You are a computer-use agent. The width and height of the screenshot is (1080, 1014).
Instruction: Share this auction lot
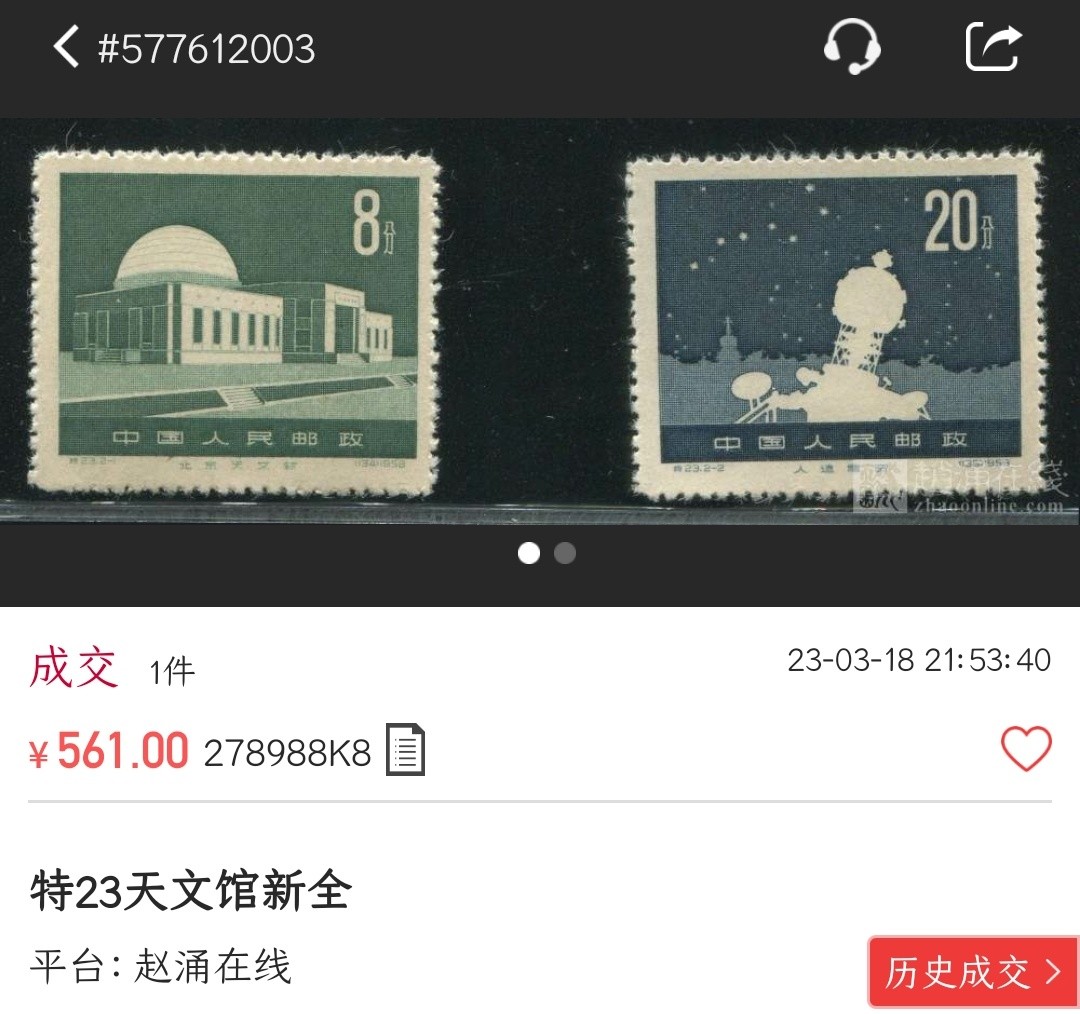coord(993,47)
